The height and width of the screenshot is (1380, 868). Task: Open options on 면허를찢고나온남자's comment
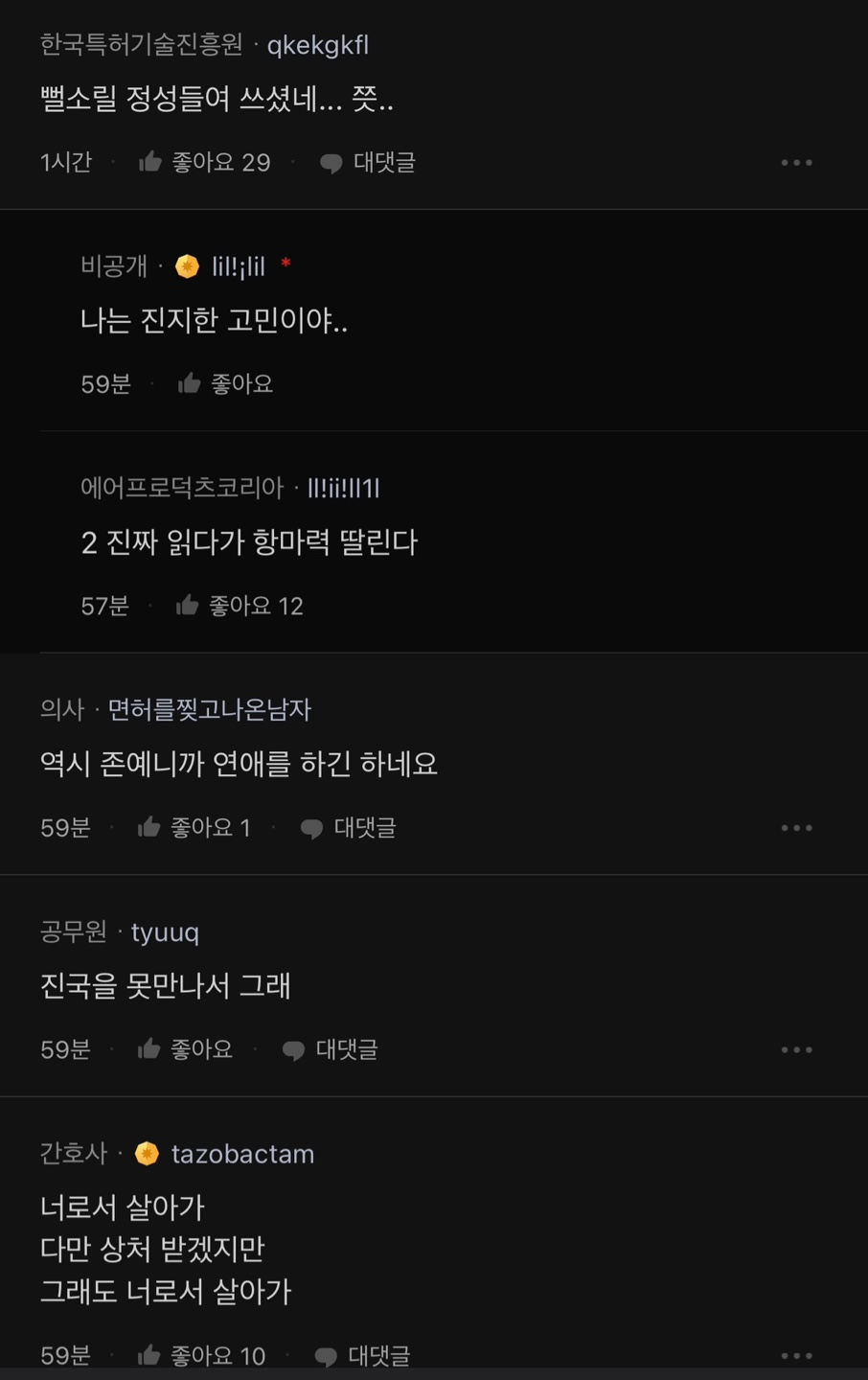(796, 828)
